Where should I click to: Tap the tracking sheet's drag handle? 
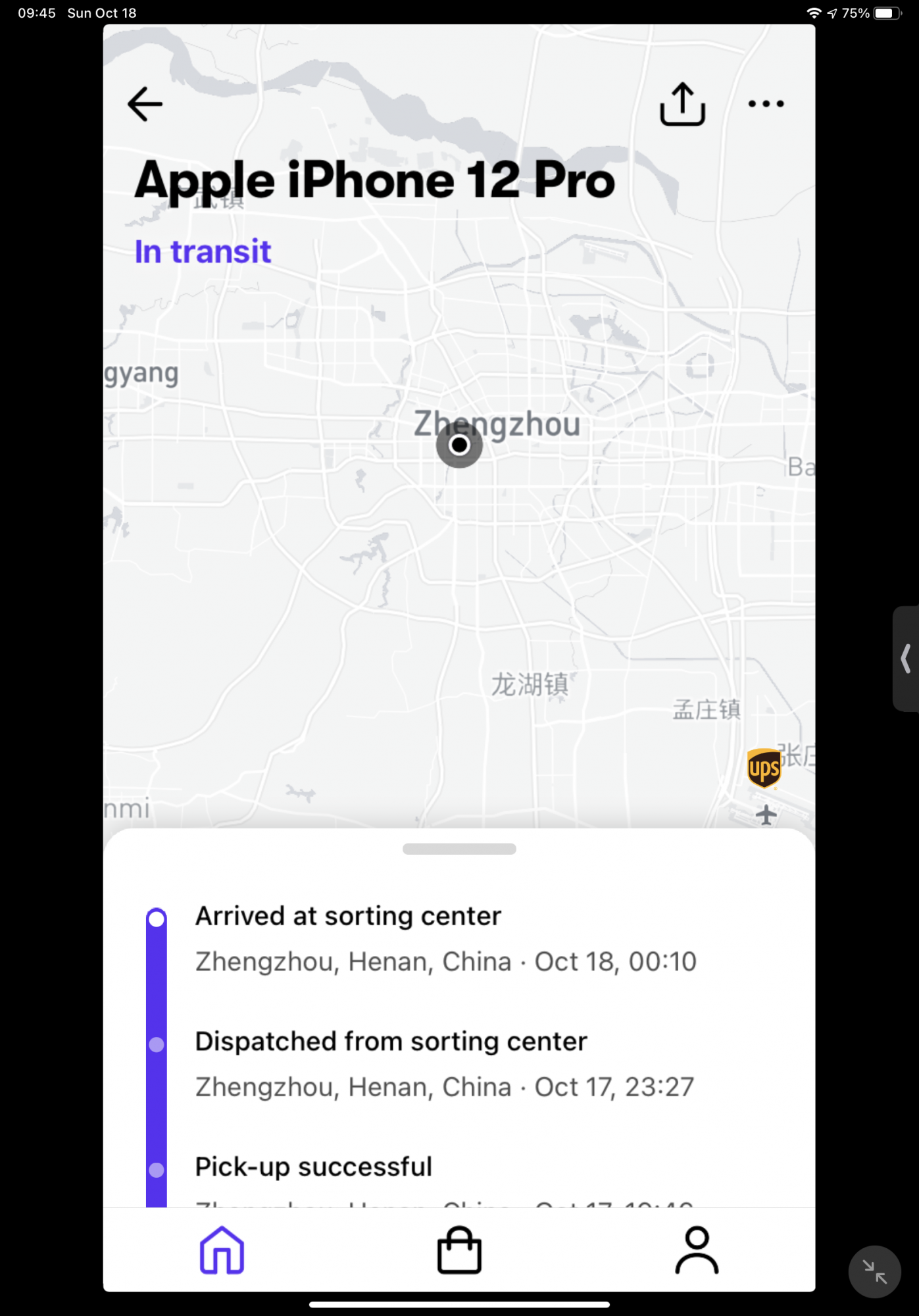pyautogui.click(x=459, y=849)
